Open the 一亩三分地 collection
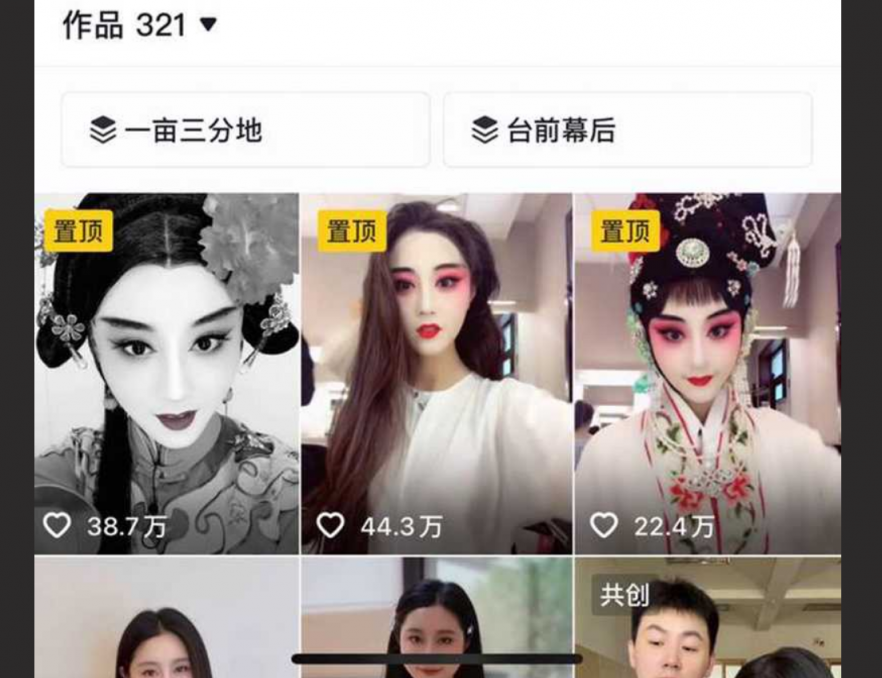 tap(245, 130)
